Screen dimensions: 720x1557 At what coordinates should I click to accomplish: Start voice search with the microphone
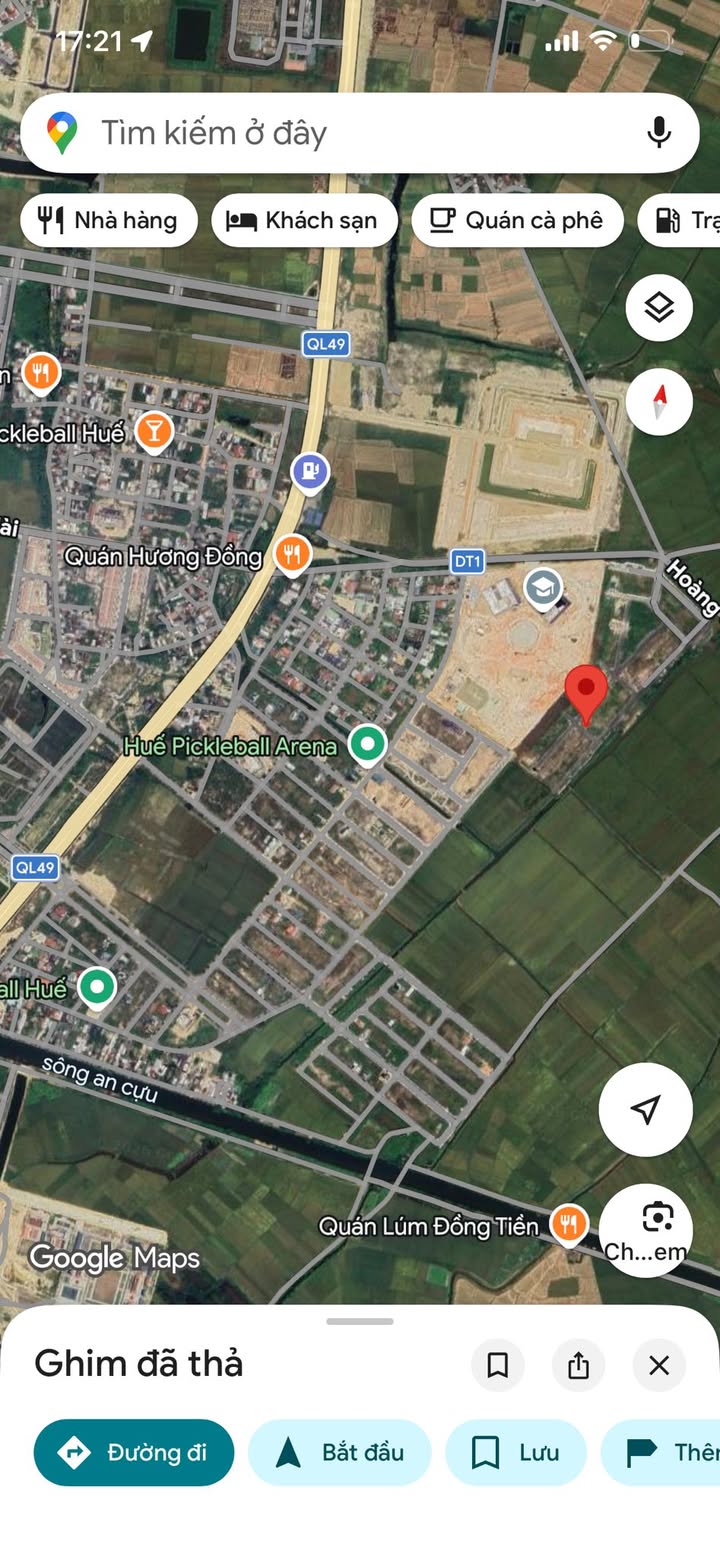658,133
